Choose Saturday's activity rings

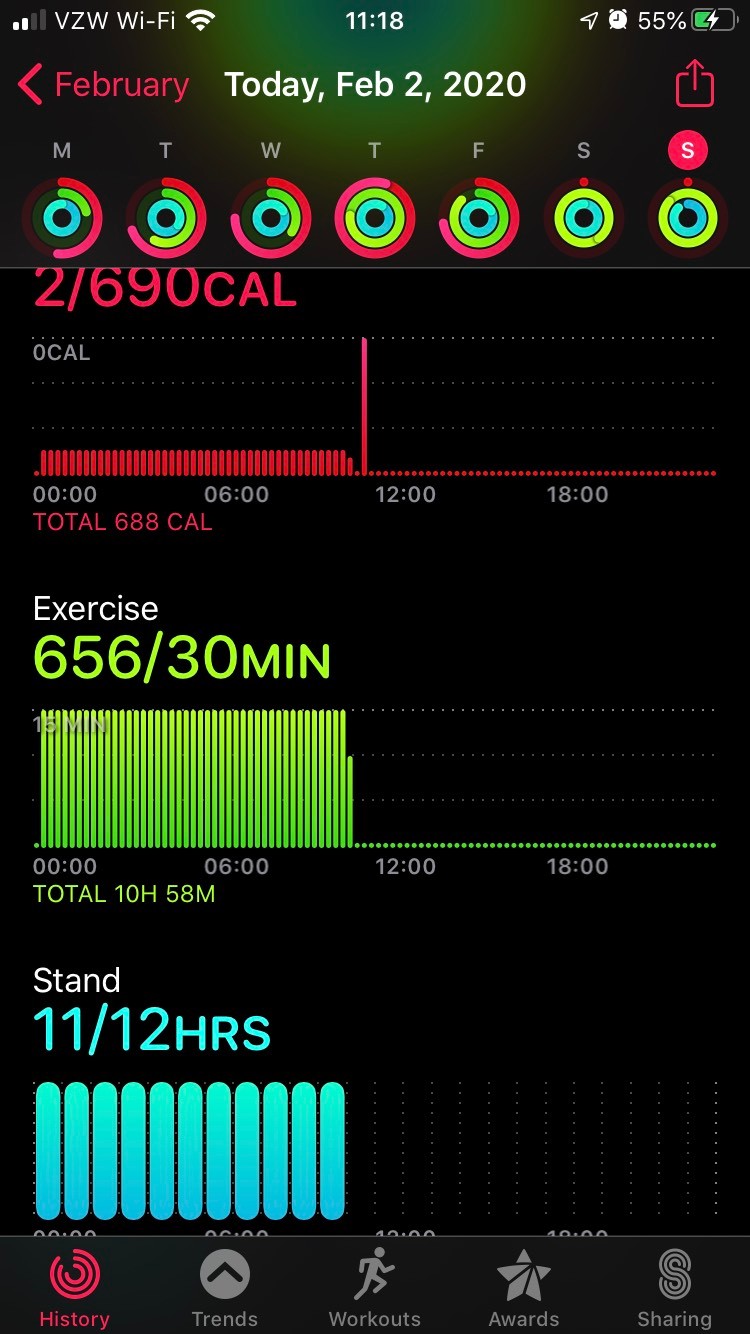click(583, 217)
